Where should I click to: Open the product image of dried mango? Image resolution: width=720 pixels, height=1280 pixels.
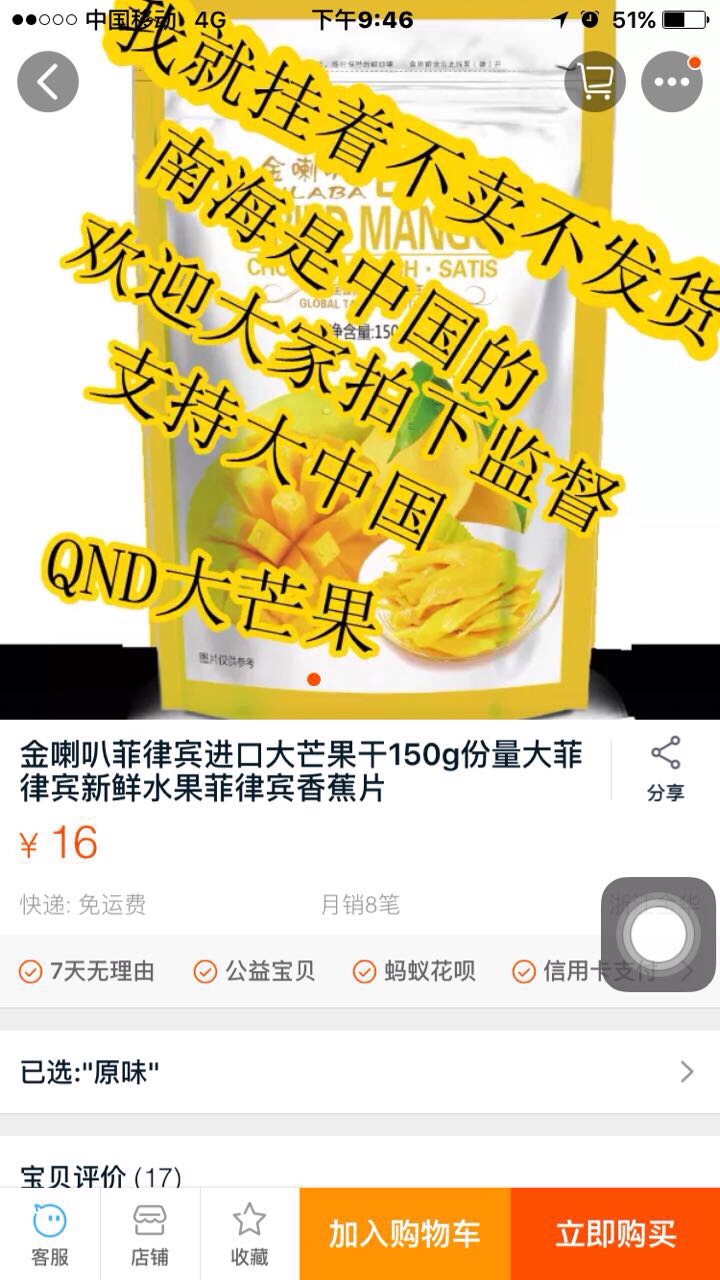[x=360, y=400]
